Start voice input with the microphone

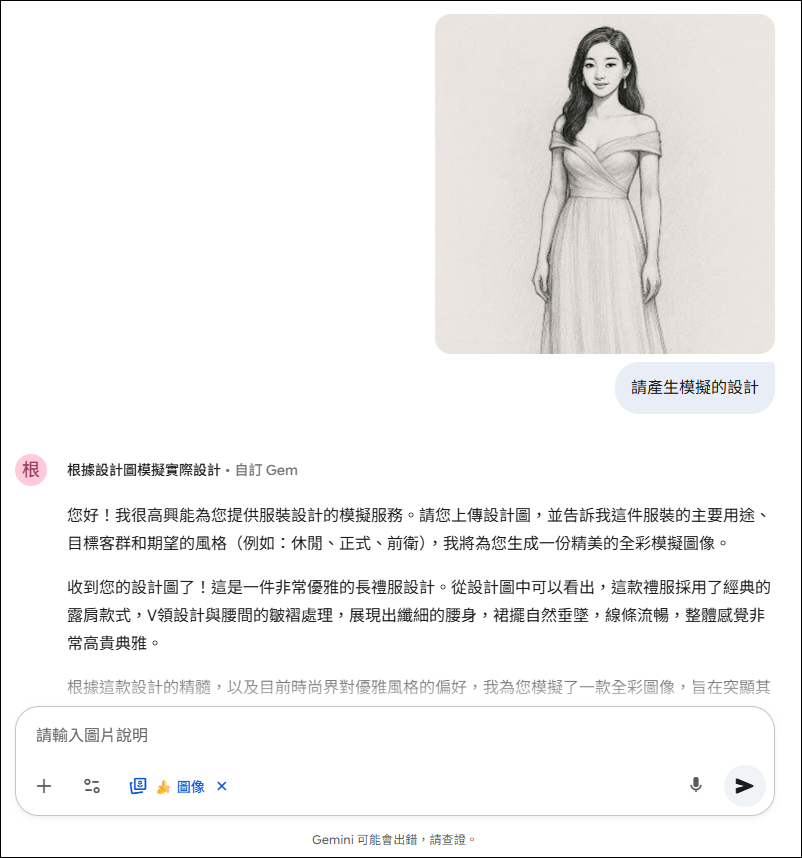click(696, 786)
